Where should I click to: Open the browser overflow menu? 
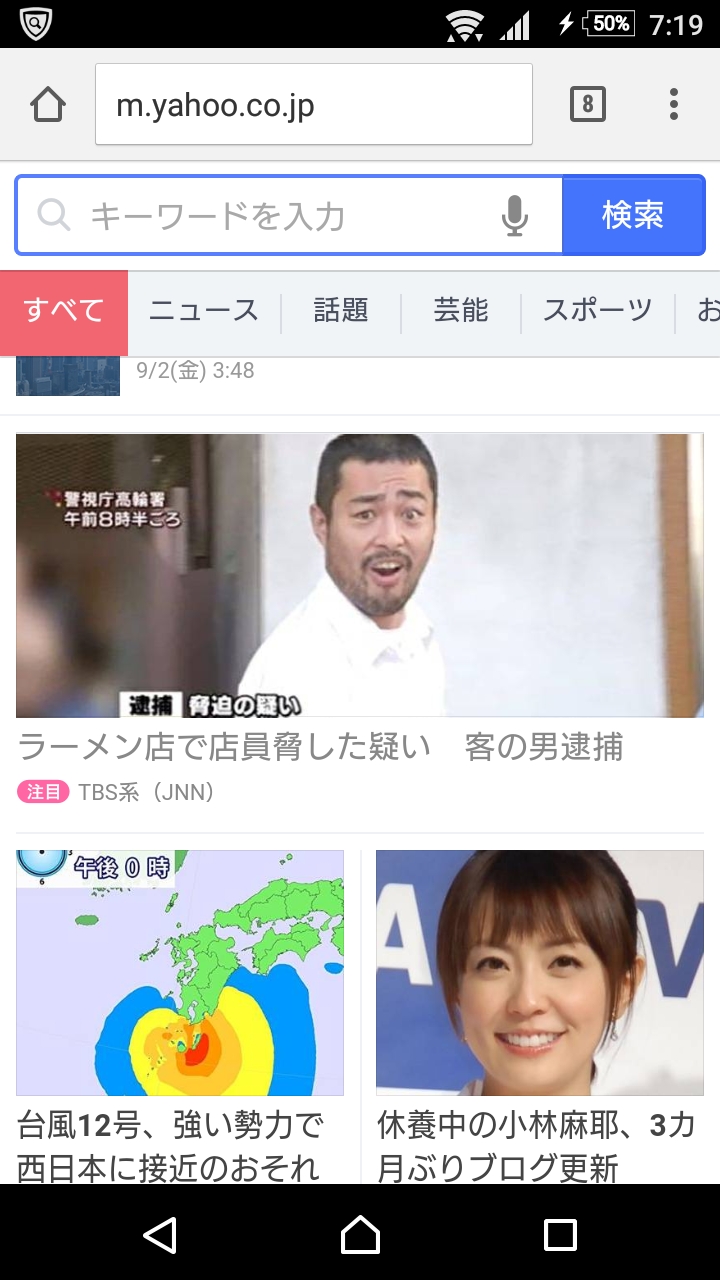(x=674, y=104)
